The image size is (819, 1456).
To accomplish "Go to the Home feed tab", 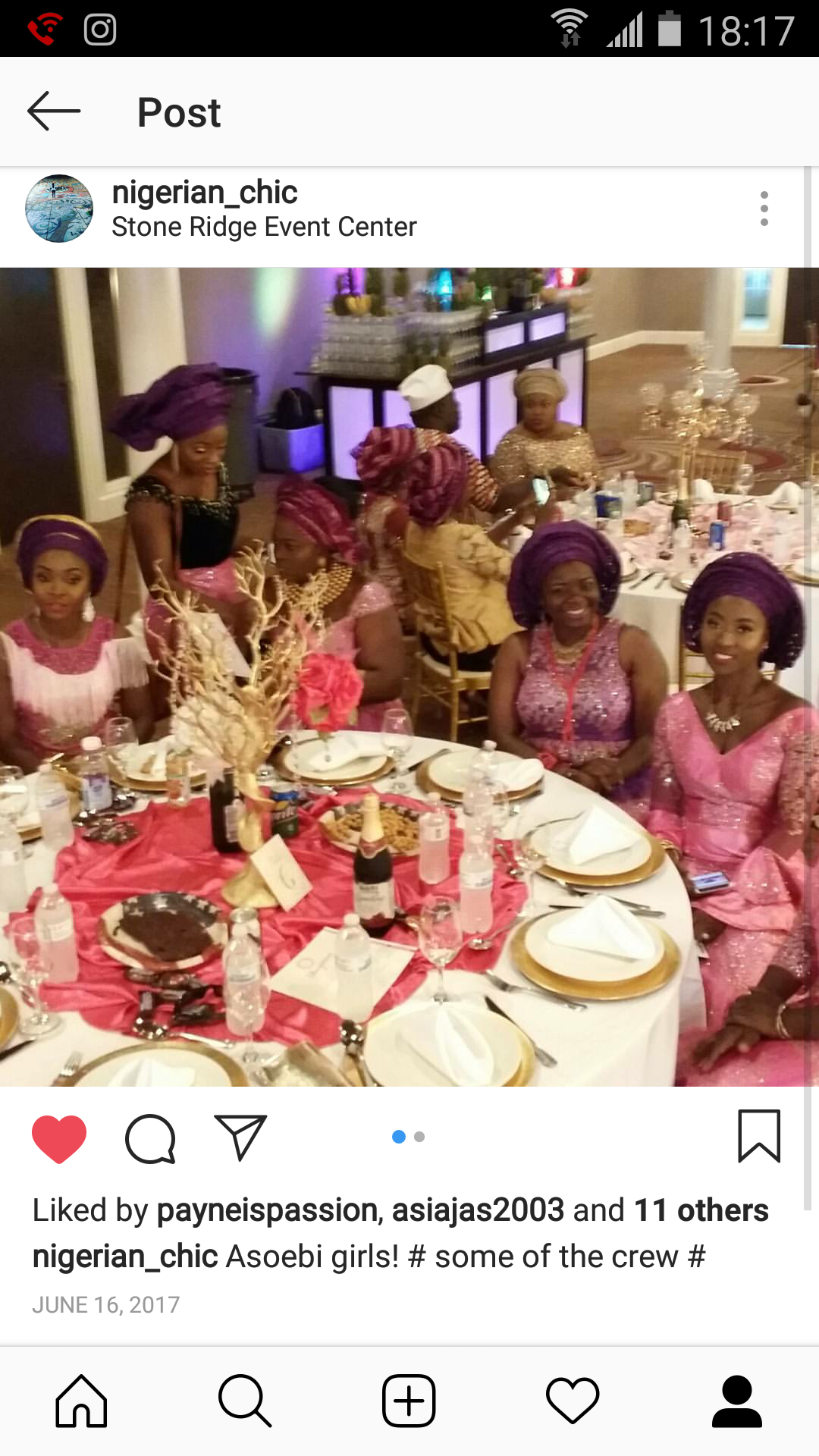I will click(x=81, y=1401).
